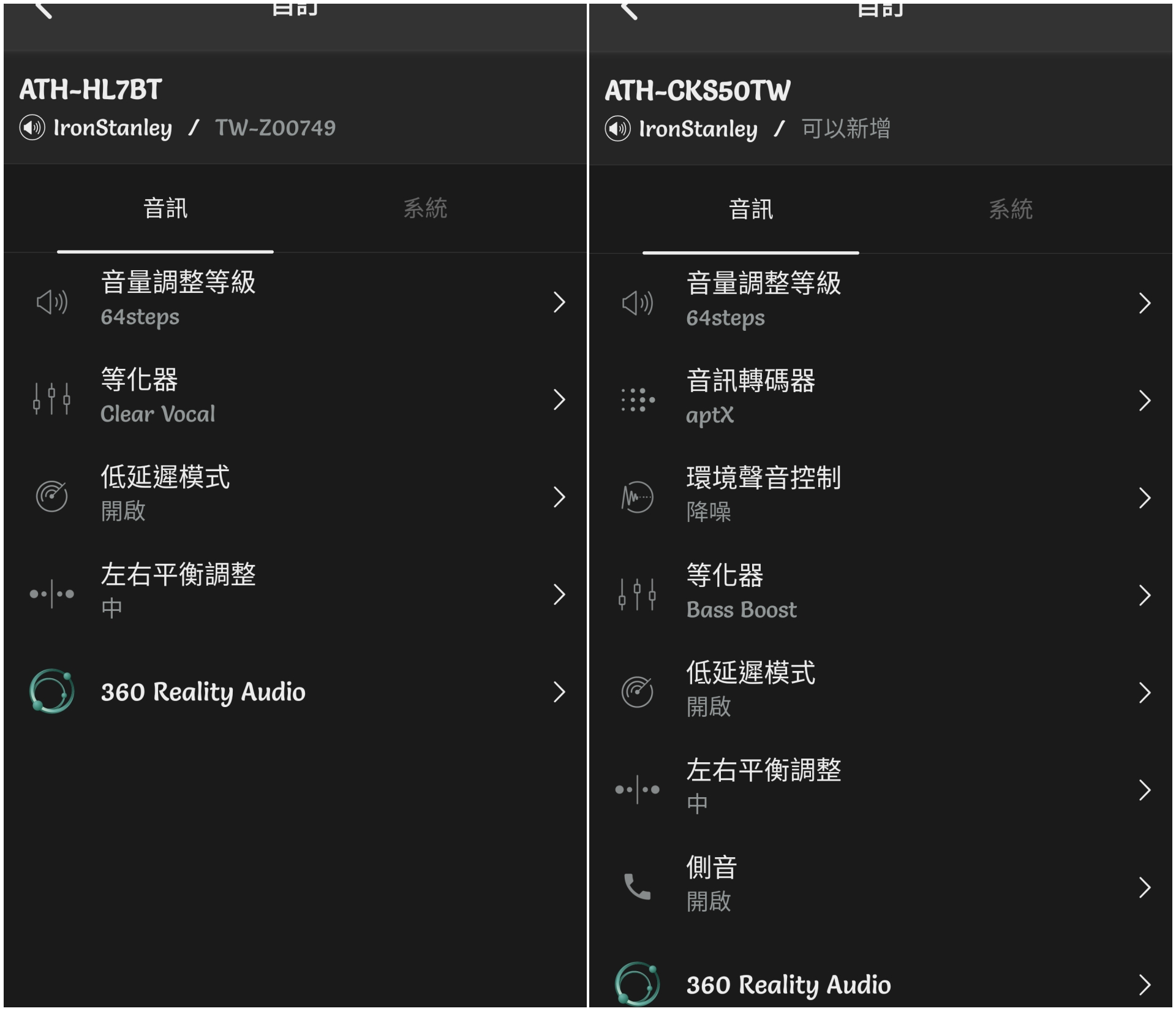Viewport: 1176px width, 1011px height.
Task: Switch to 系統 tab on the ATH-HL7BT panel
Action: (x=425, y=209)
